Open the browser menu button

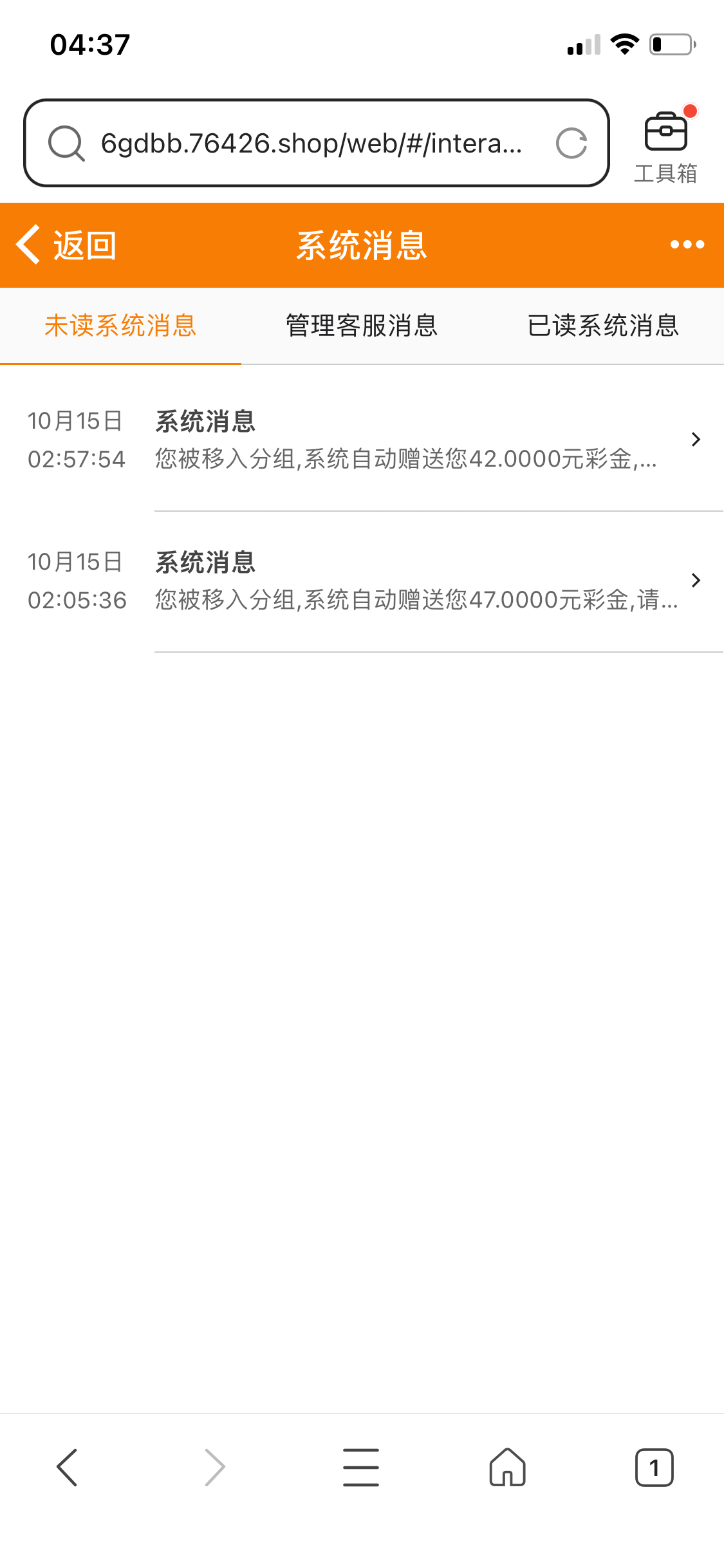[x=361, y=1467]
